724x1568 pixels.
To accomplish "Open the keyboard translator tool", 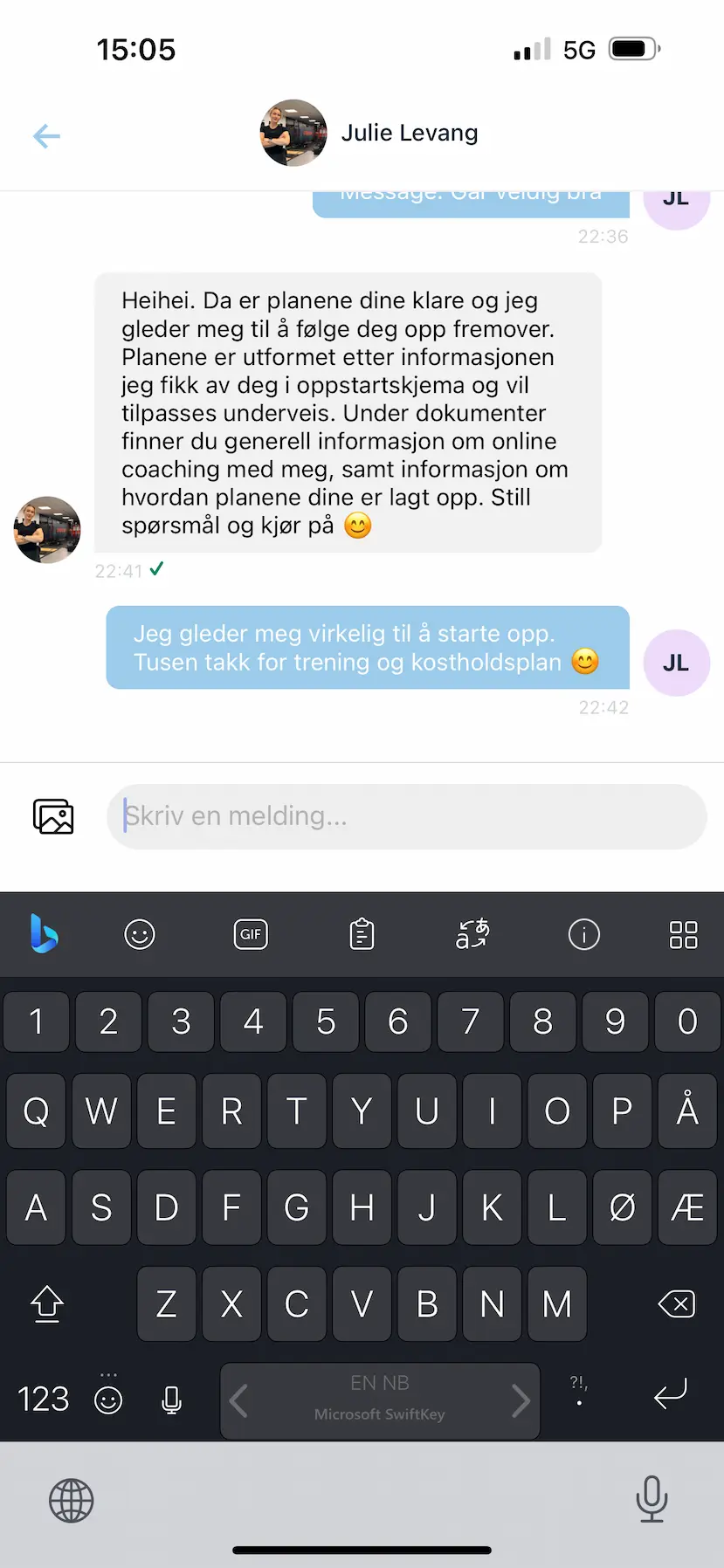I will tap(472, 934).
